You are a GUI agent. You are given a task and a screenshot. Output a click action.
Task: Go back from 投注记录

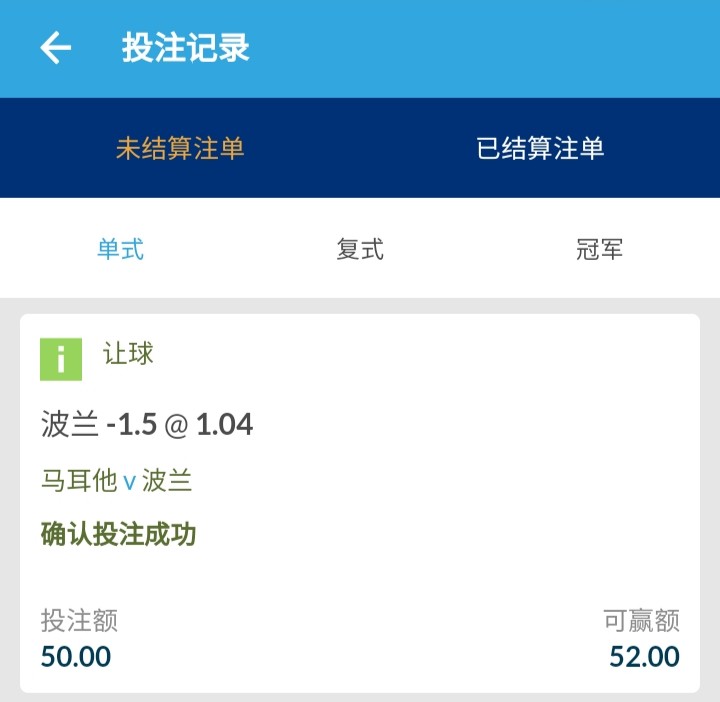point(56,48)
